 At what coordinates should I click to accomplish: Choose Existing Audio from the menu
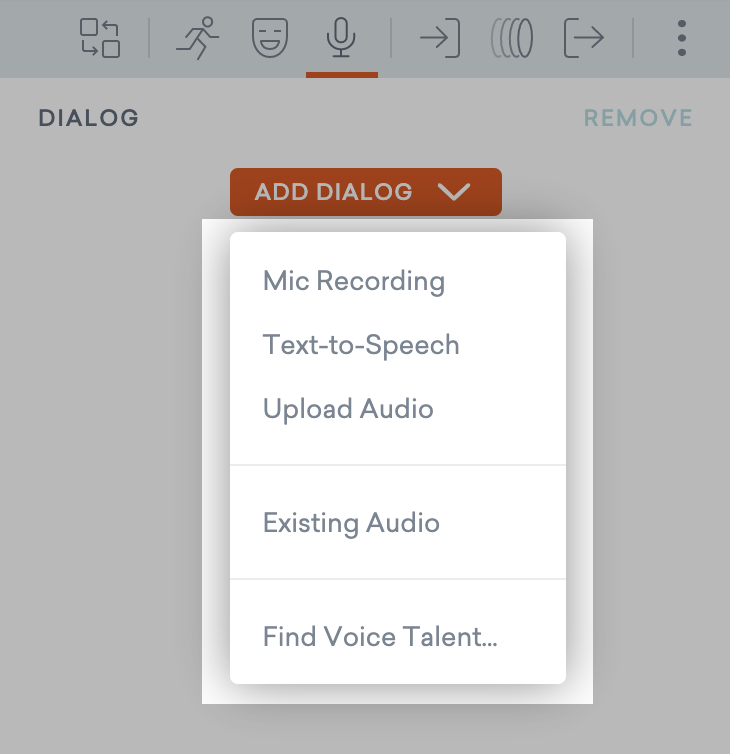(x=351, y=522)
